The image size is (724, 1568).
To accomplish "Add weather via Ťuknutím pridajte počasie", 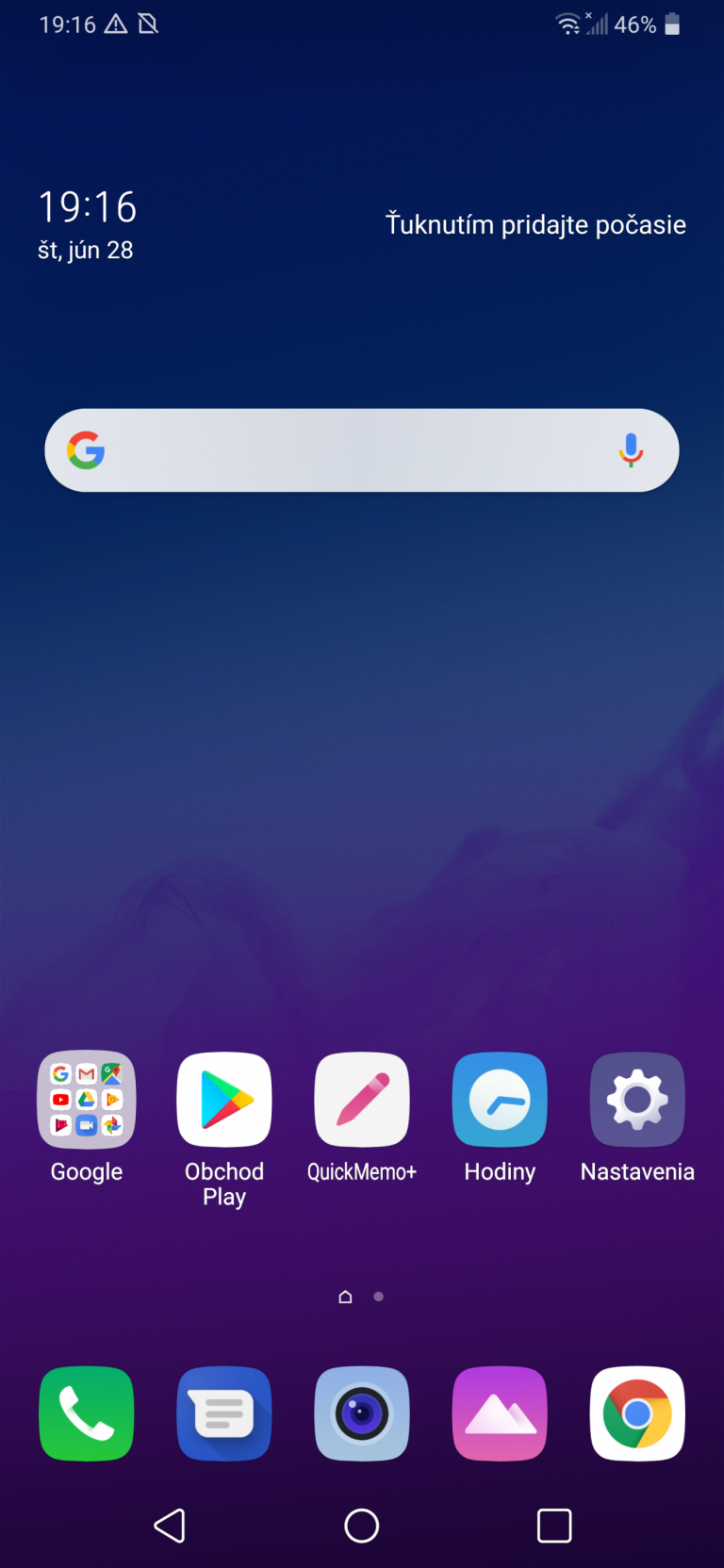I will [x=535, y=224].
